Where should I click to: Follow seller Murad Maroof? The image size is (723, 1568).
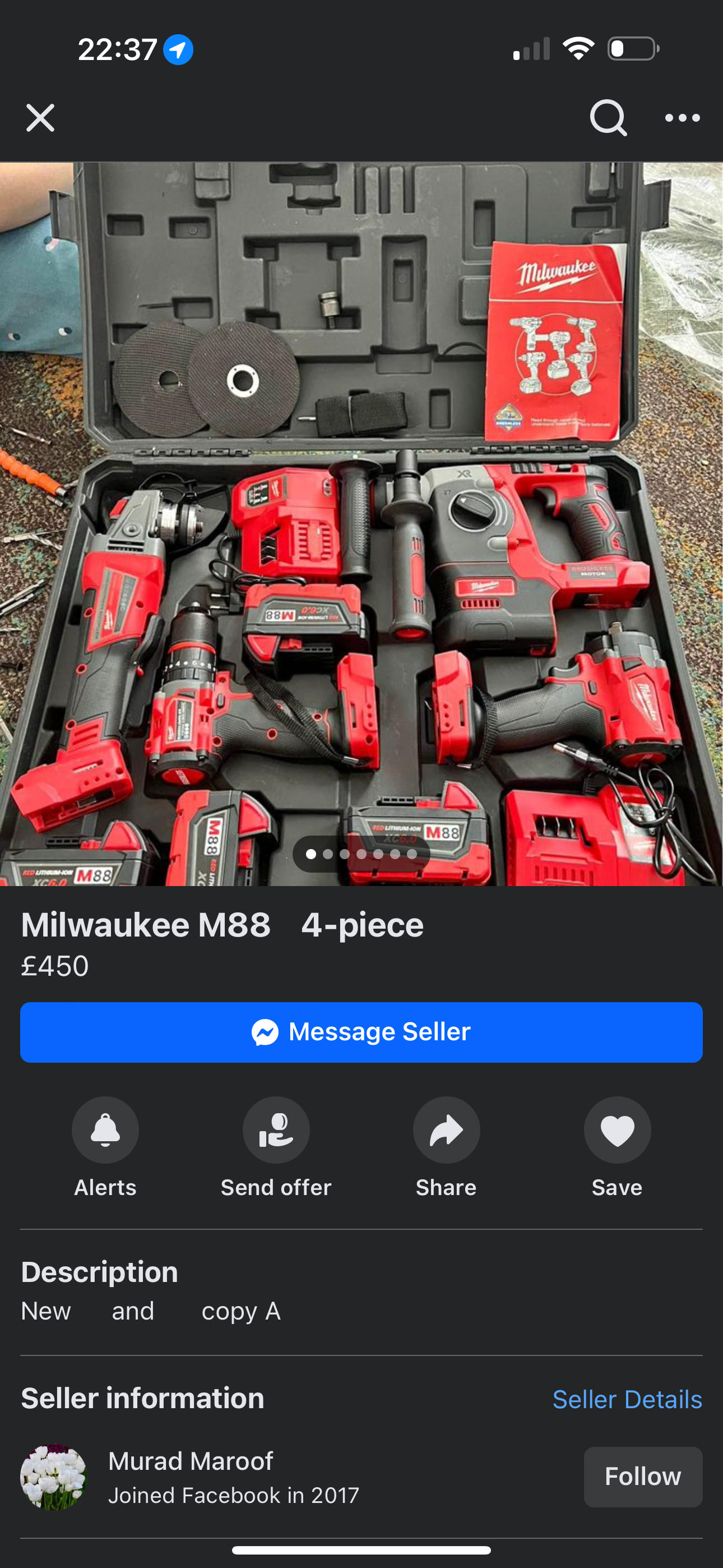[643, 1477]
